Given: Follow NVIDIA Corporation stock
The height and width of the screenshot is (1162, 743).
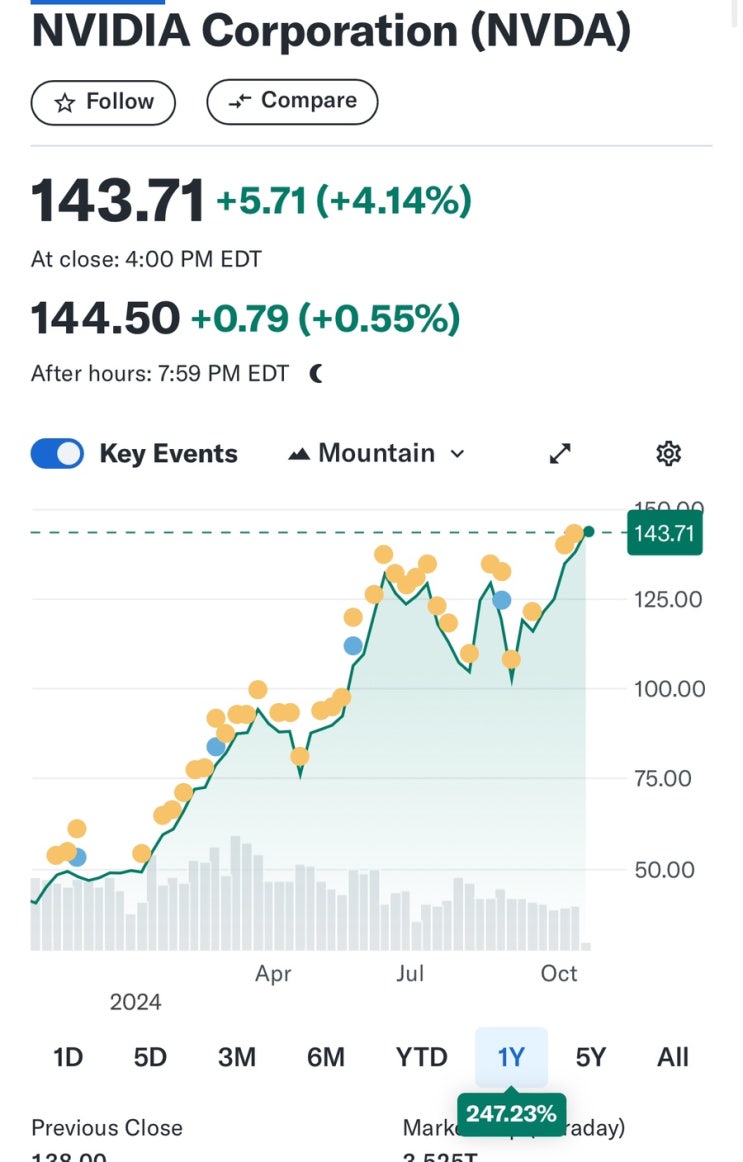Looking at the screenshot, I should (x=103, y=102).
